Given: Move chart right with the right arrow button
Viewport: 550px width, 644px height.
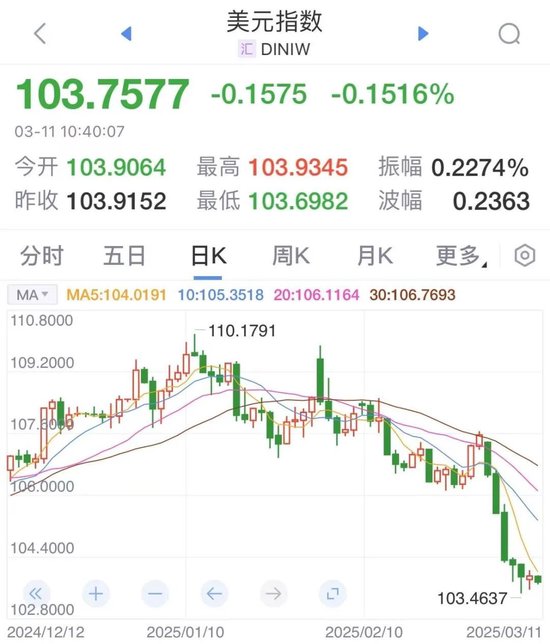Looking at the screenshot, I should pos(273,593).
